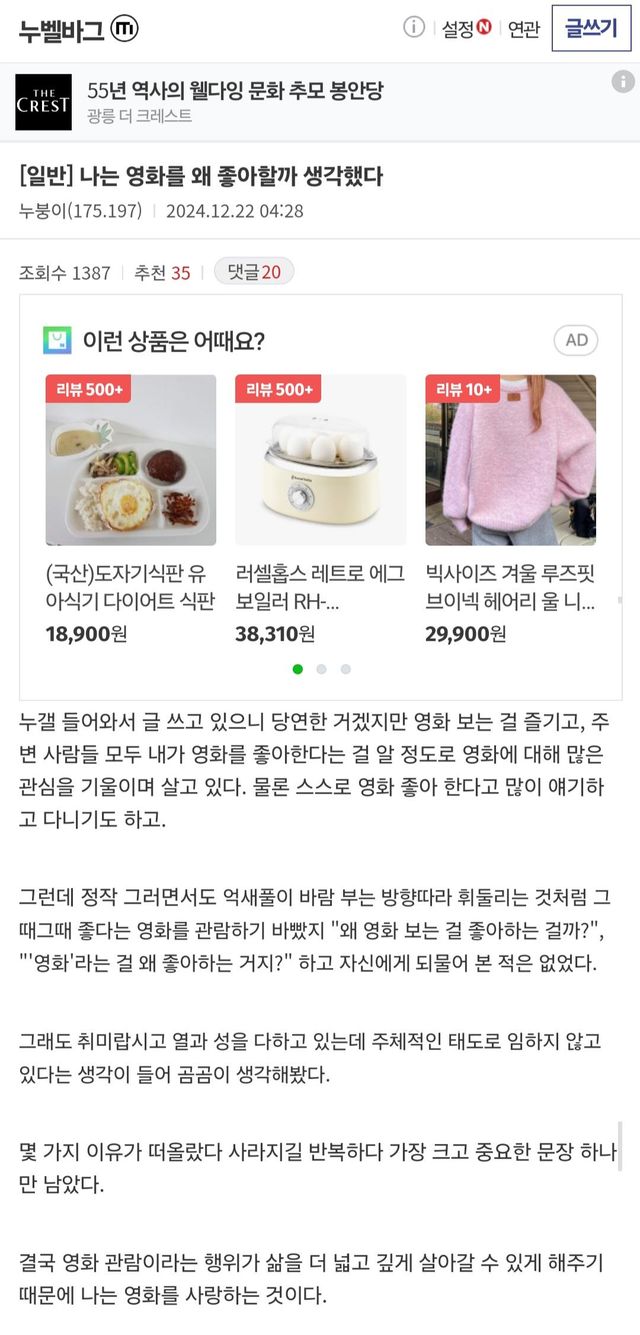The width and height of the screenshot is (640, 1335).
Task: Open The Crest 봉안당 ad banner
Action: point(235,102)
